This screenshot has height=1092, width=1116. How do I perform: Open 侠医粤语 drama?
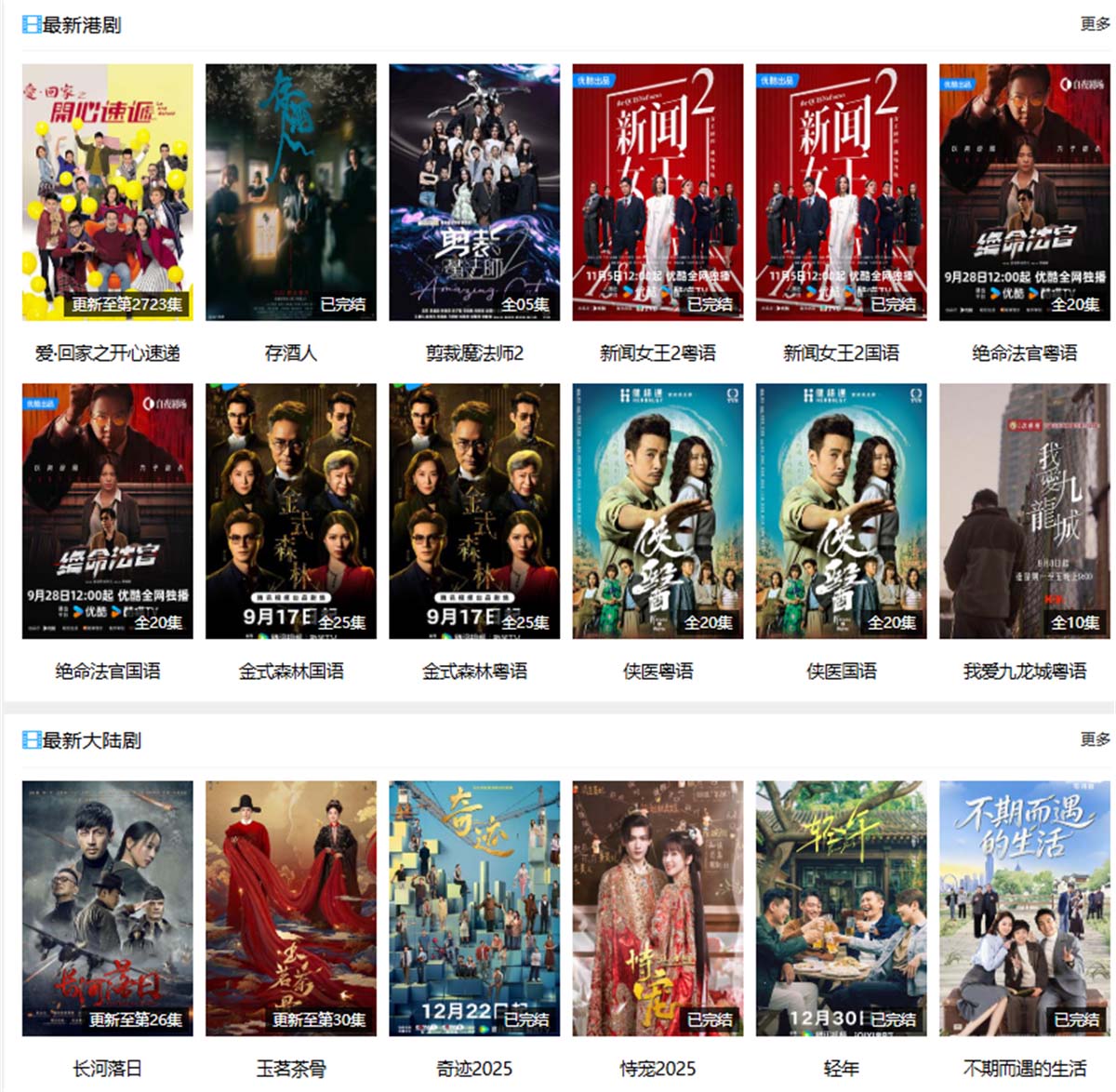coord(658,512)
